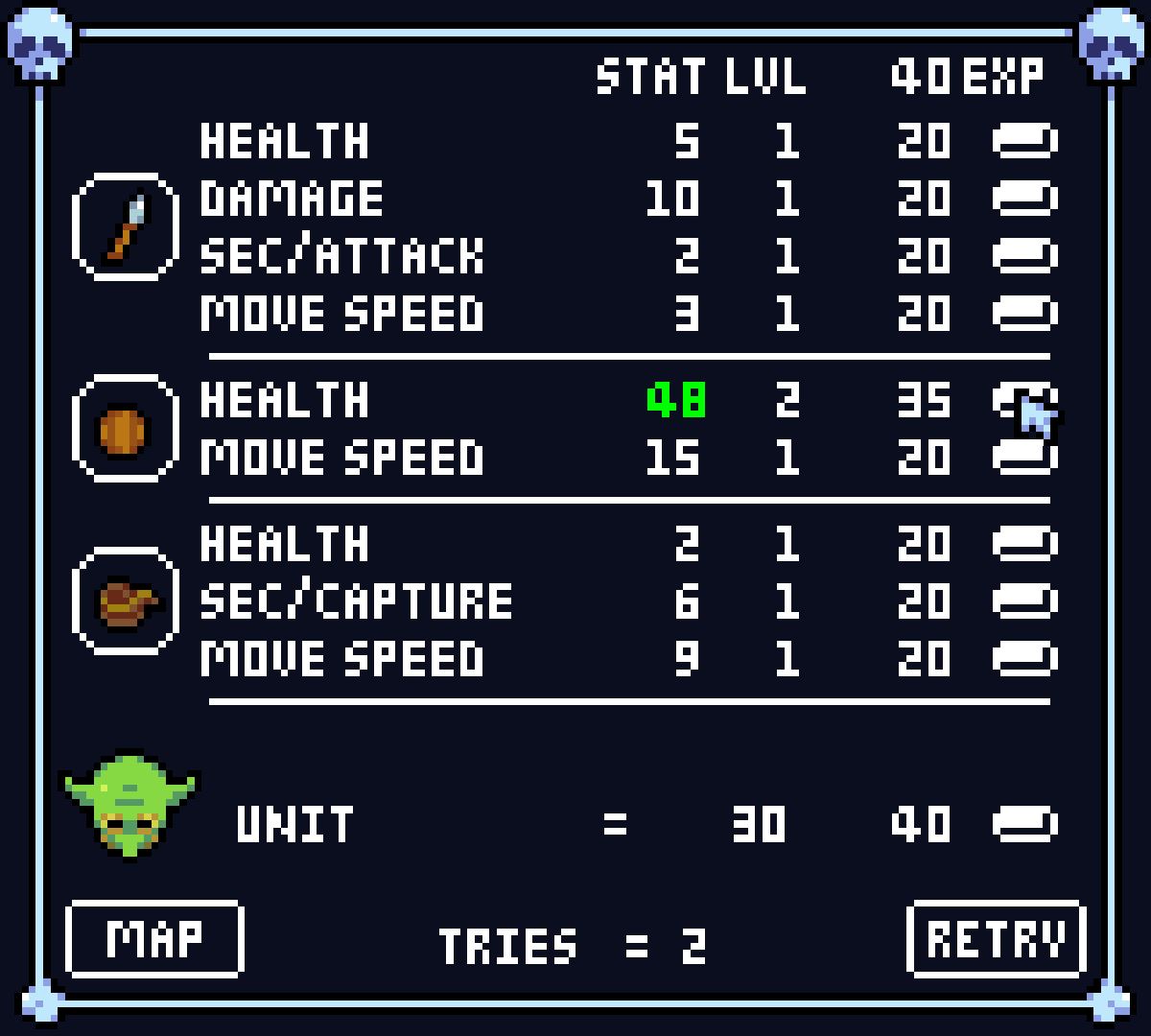Upgrade the pointing-hand unit's Move Speed stat

[x=1024, y=659]
